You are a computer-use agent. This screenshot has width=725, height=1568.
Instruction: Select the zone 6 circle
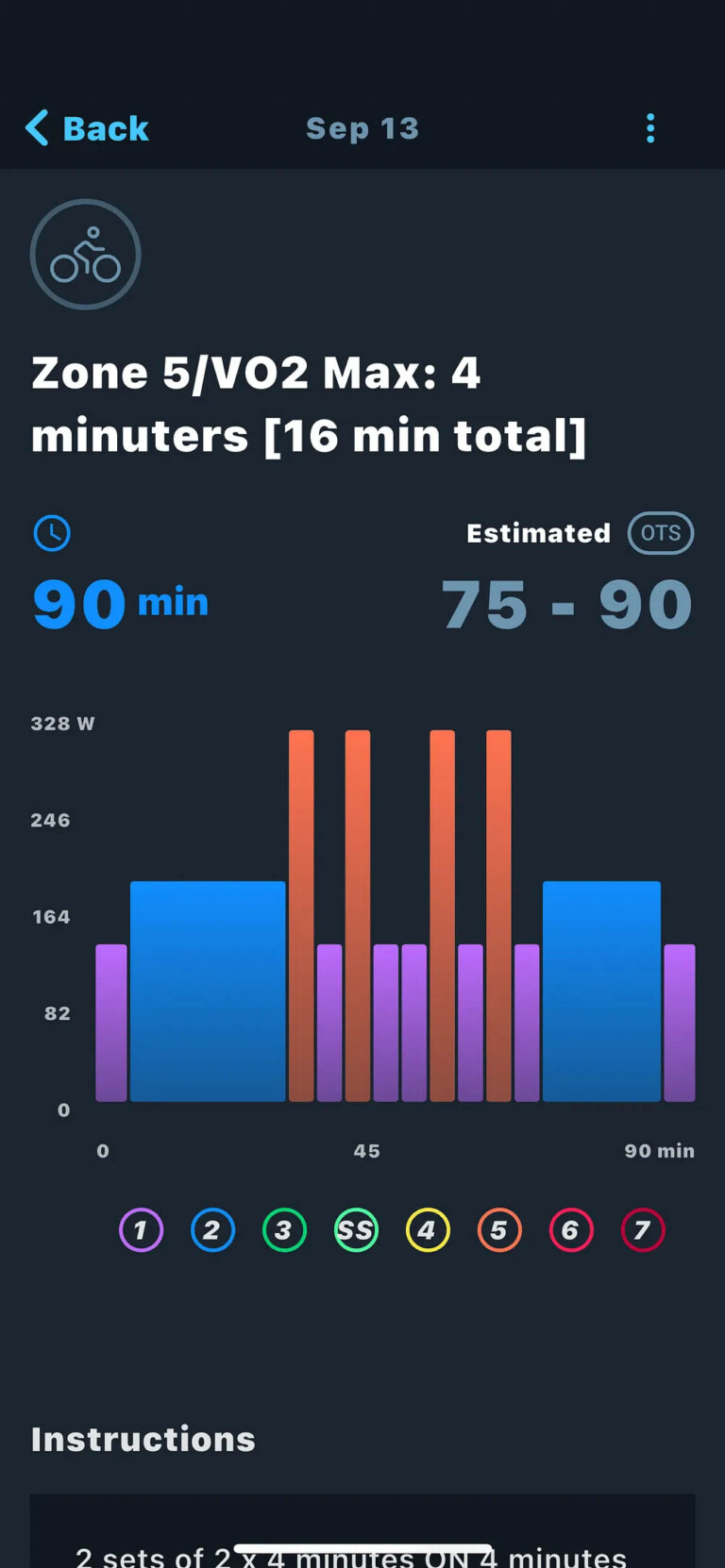point(571,1230)
